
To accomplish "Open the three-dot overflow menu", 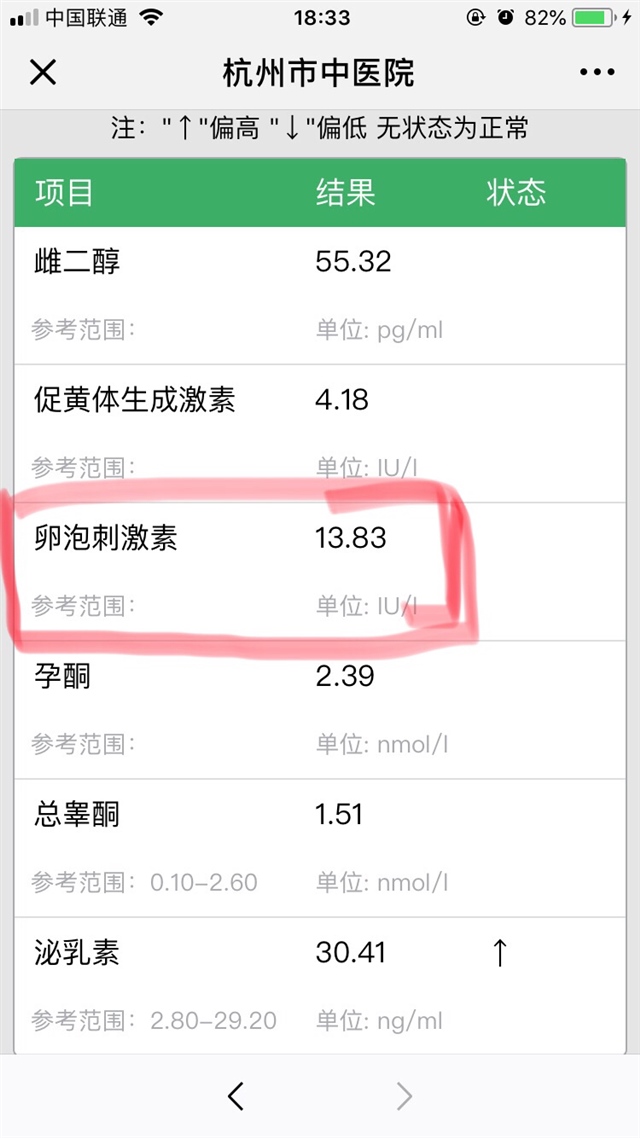I will (x=597, y=73).
